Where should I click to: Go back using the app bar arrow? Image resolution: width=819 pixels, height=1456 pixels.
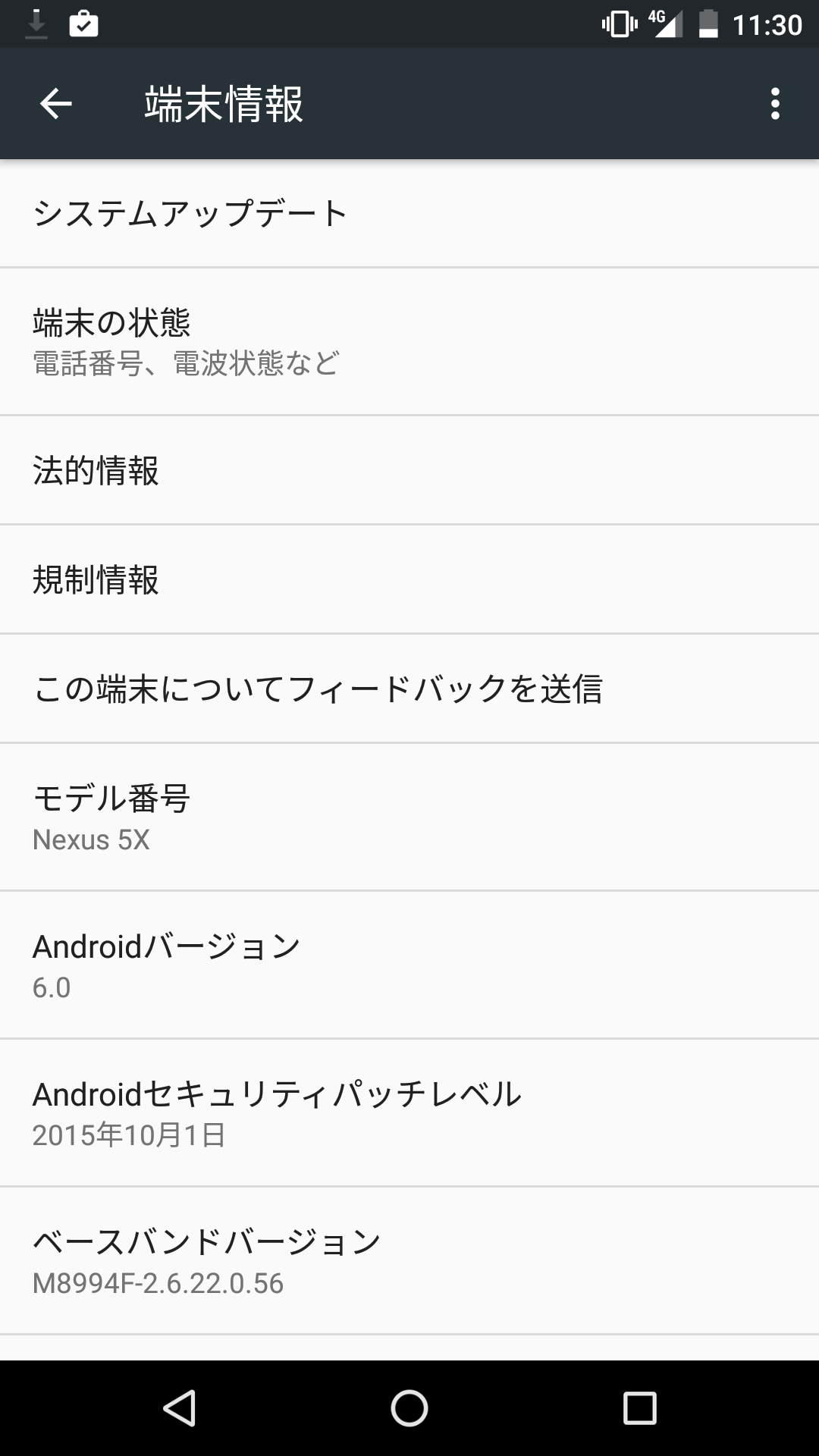56,104
